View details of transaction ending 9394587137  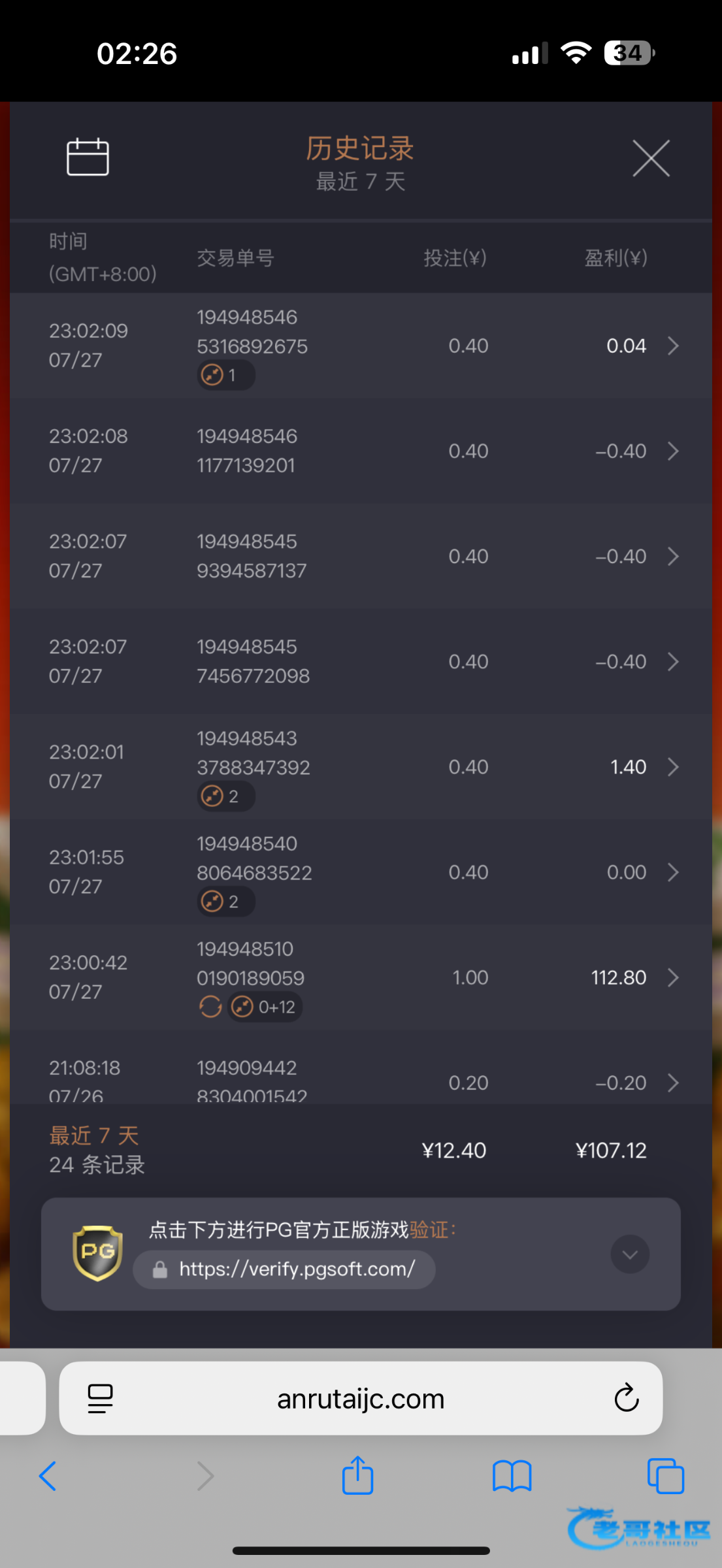361,556
